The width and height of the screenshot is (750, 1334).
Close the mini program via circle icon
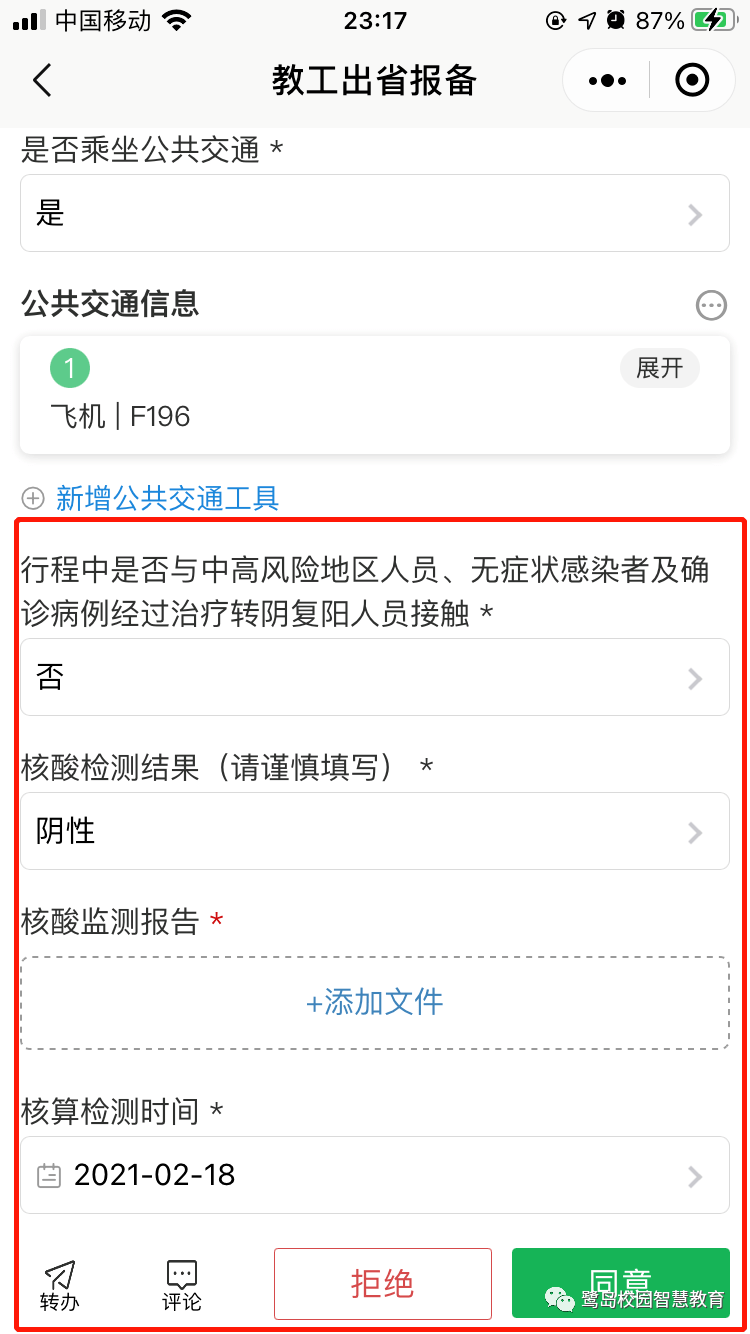click(x=692, y=80)
